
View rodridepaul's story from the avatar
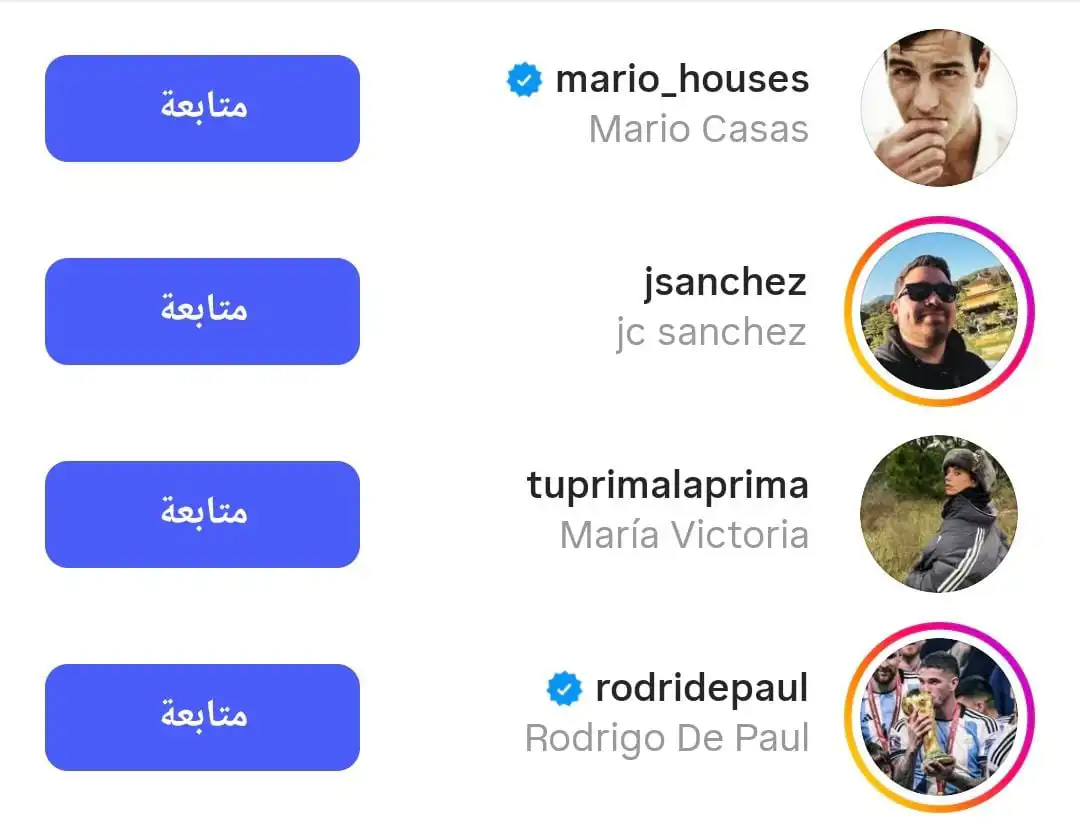[x=939, y=717]
